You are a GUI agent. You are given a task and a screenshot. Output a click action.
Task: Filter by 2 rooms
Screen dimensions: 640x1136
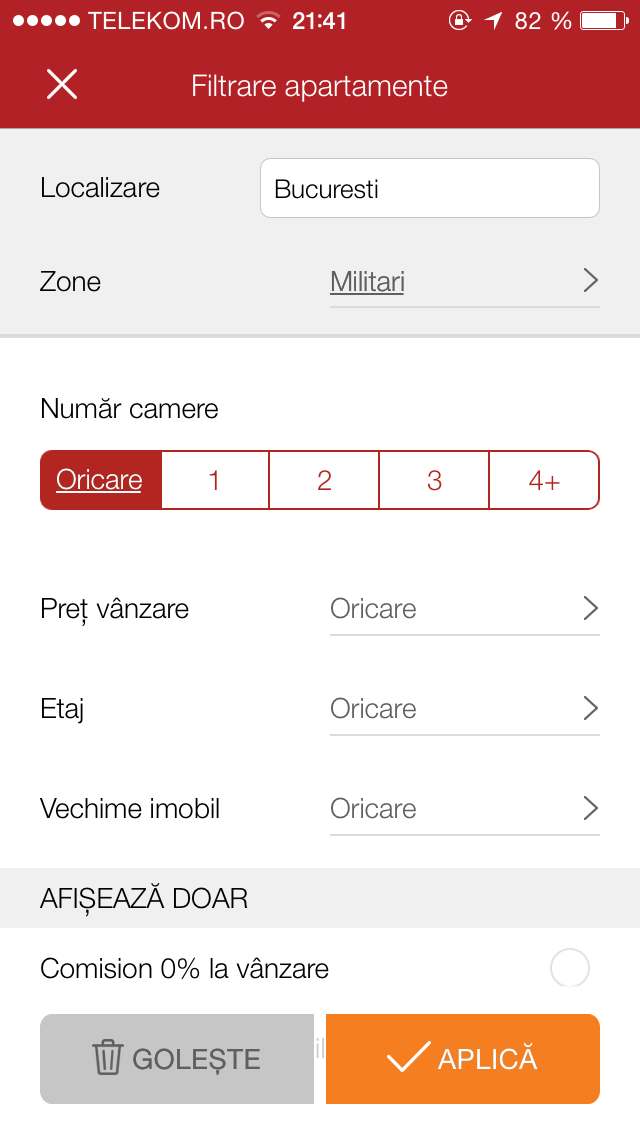(x=324, y=480)
